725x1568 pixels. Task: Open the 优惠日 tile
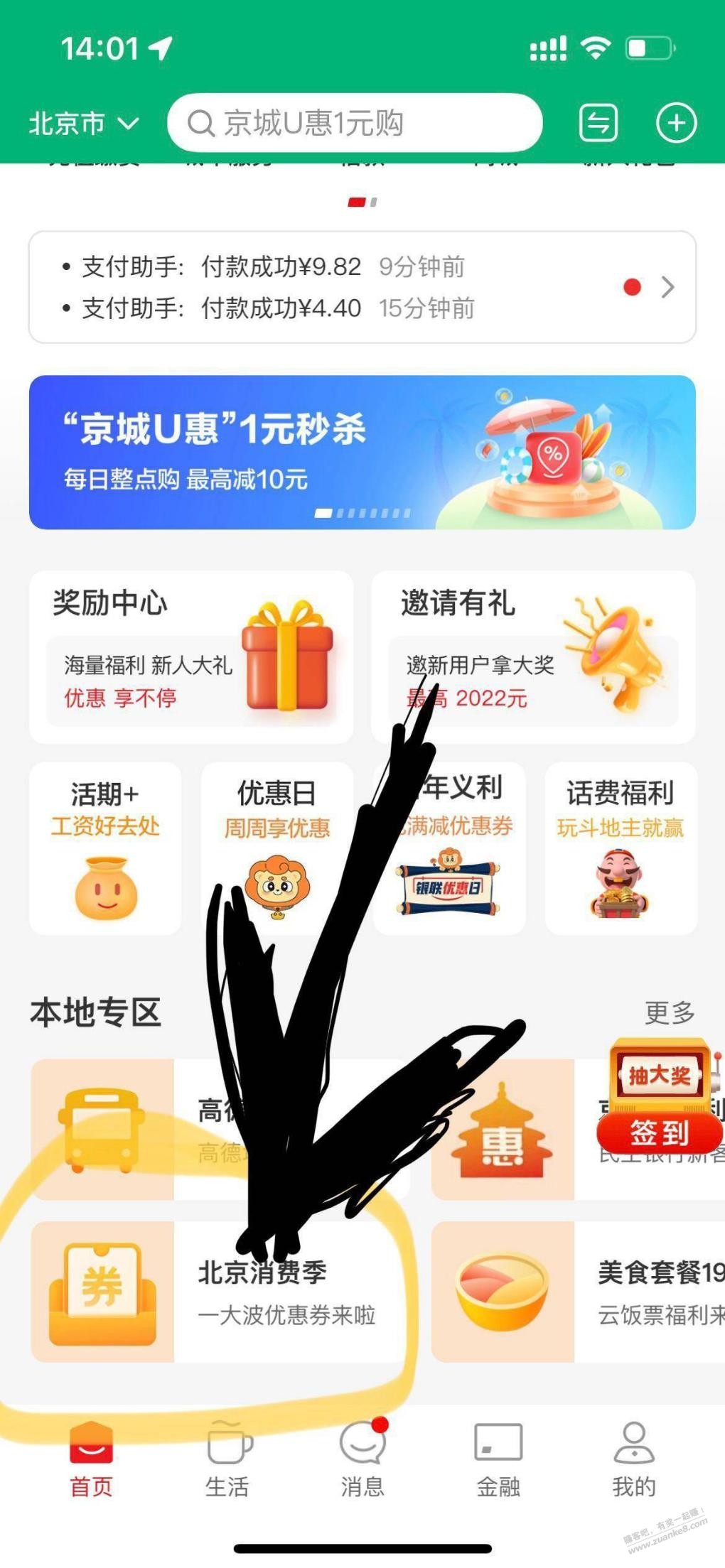(x=276, y=848)
